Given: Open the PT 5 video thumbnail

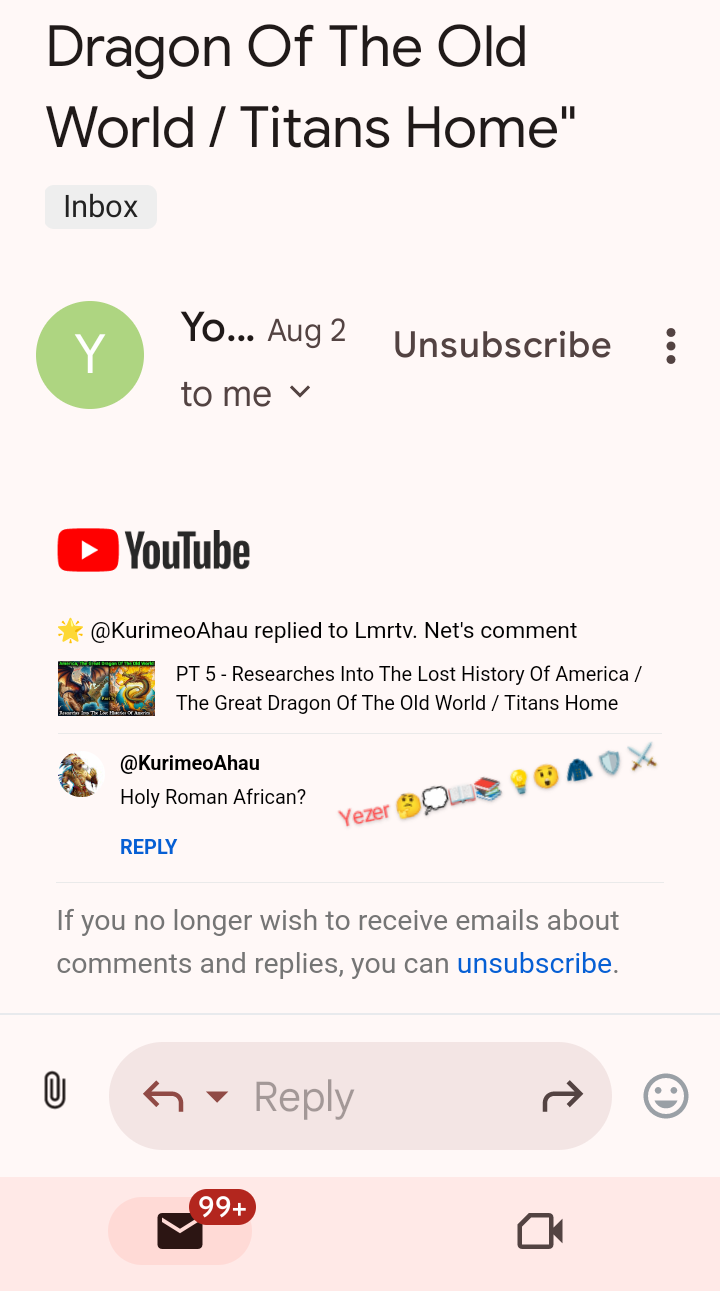Looking at the screenshot, I should [106, 688].
